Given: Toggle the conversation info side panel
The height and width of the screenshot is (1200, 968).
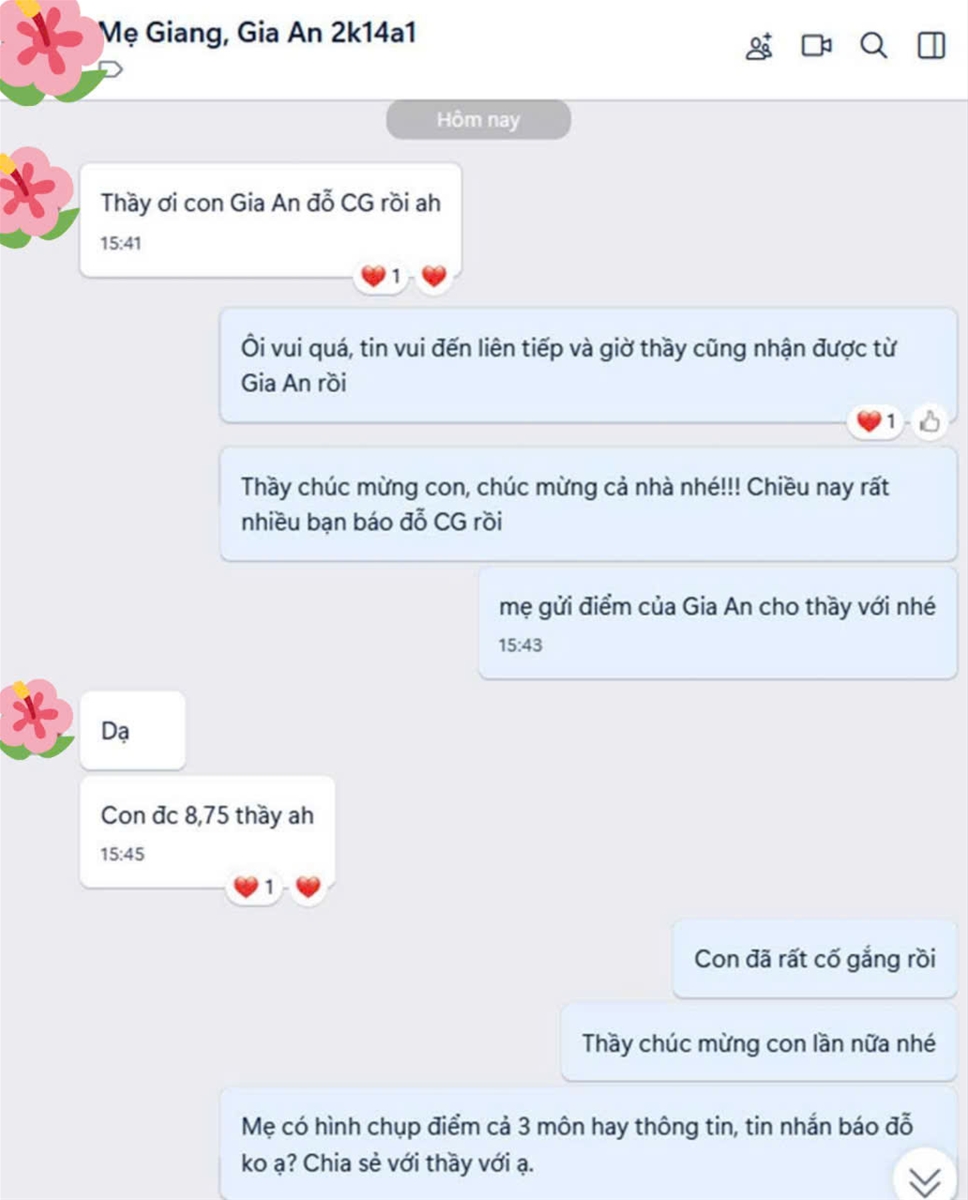Looking at the screenshot, I should 931,47.
